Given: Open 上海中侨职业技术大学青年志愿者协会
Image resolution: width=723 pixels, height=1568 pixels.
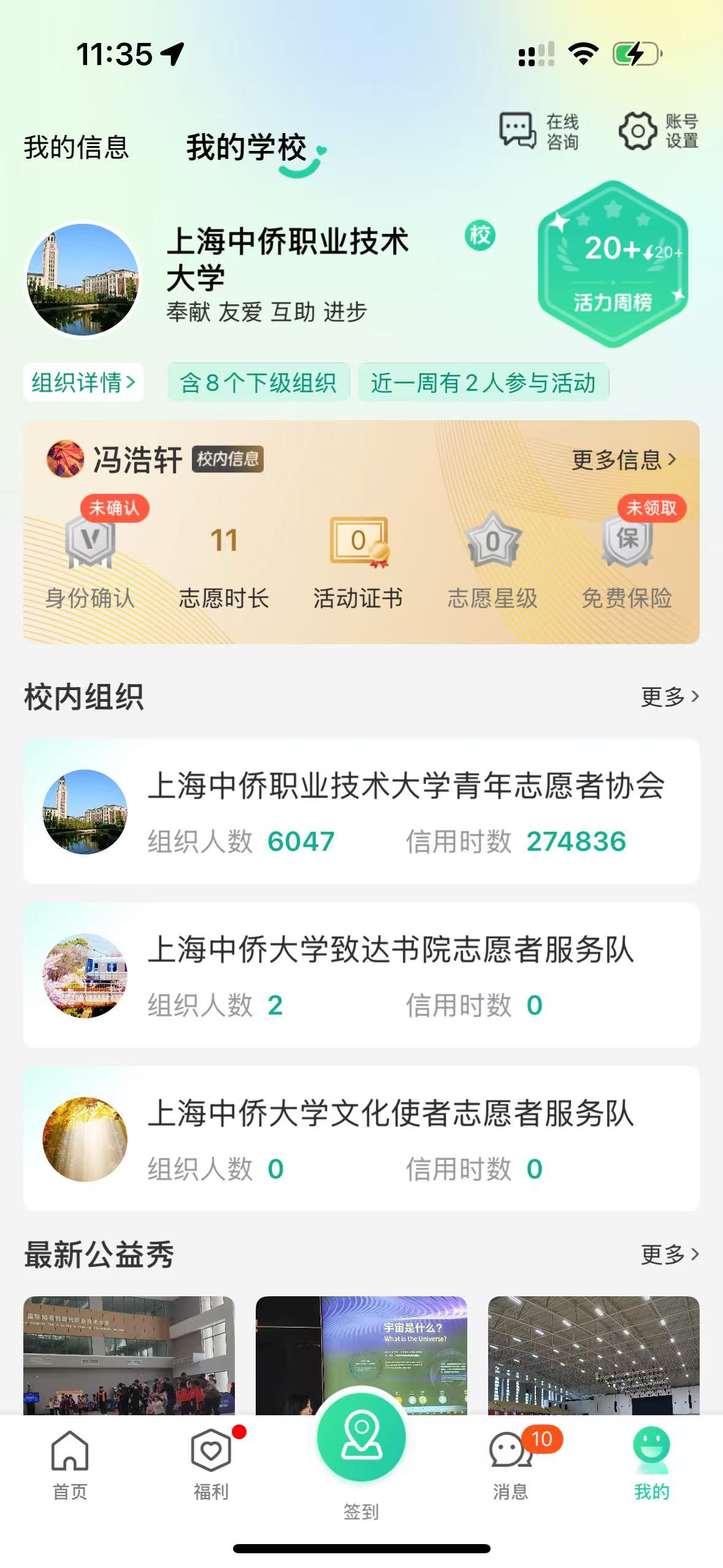Looking at the screenshot, I should click(361, 811).
